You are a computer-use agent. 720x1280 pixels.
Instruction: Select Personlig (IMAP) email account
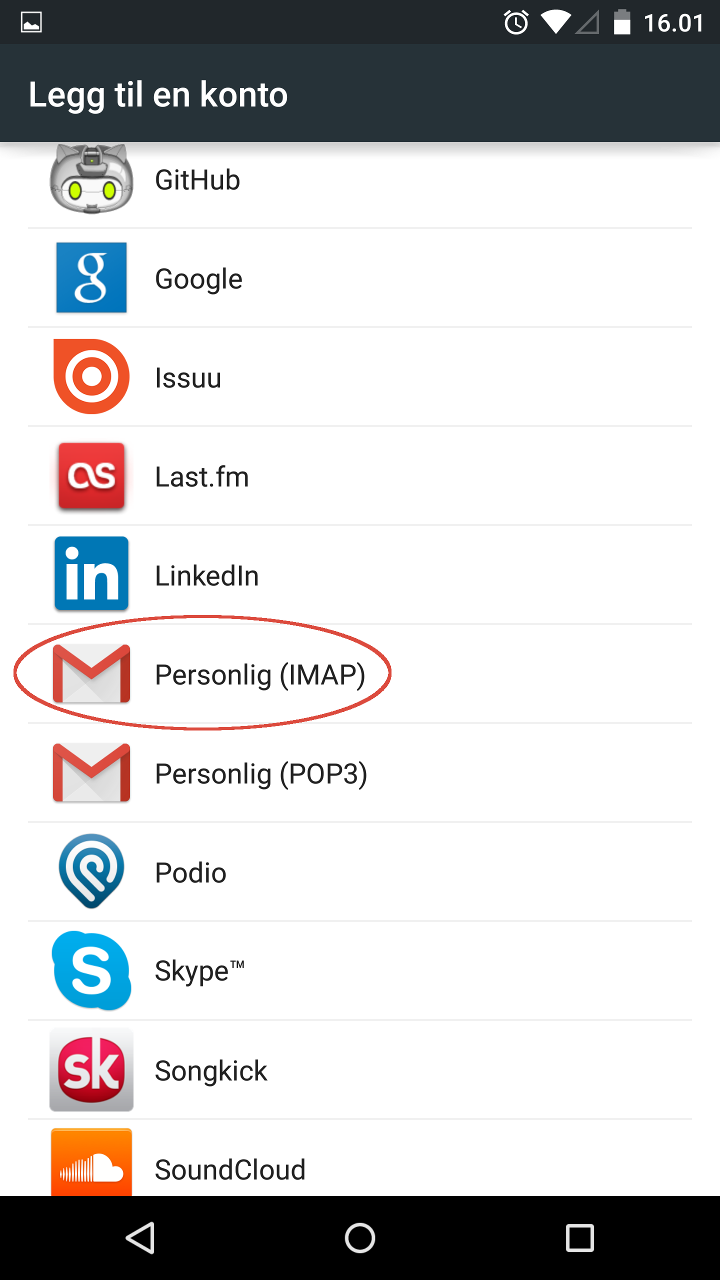(360, 674)
